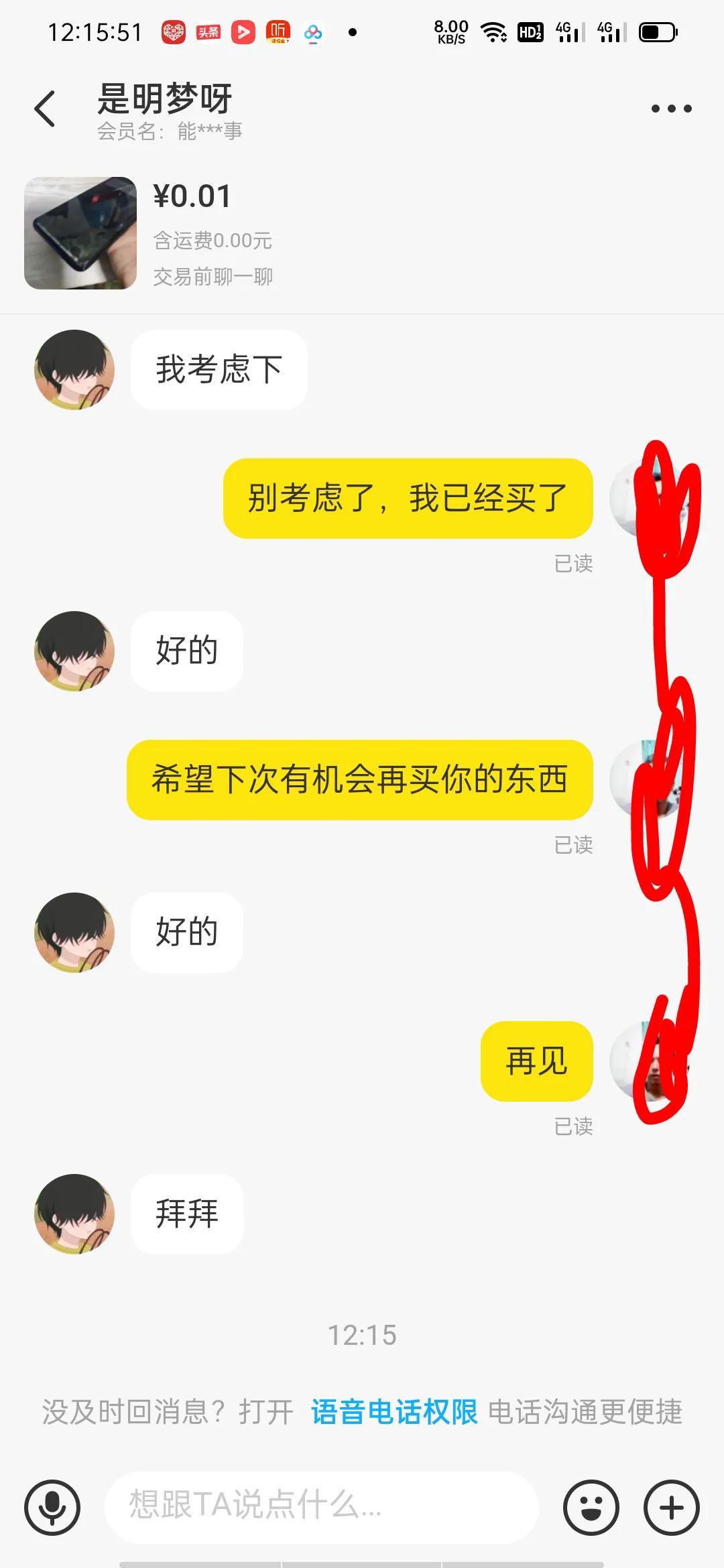Viewport: 724px width, 1568px height.
Task: Tap the back arrow to exit chat
Action: [44, 108]
